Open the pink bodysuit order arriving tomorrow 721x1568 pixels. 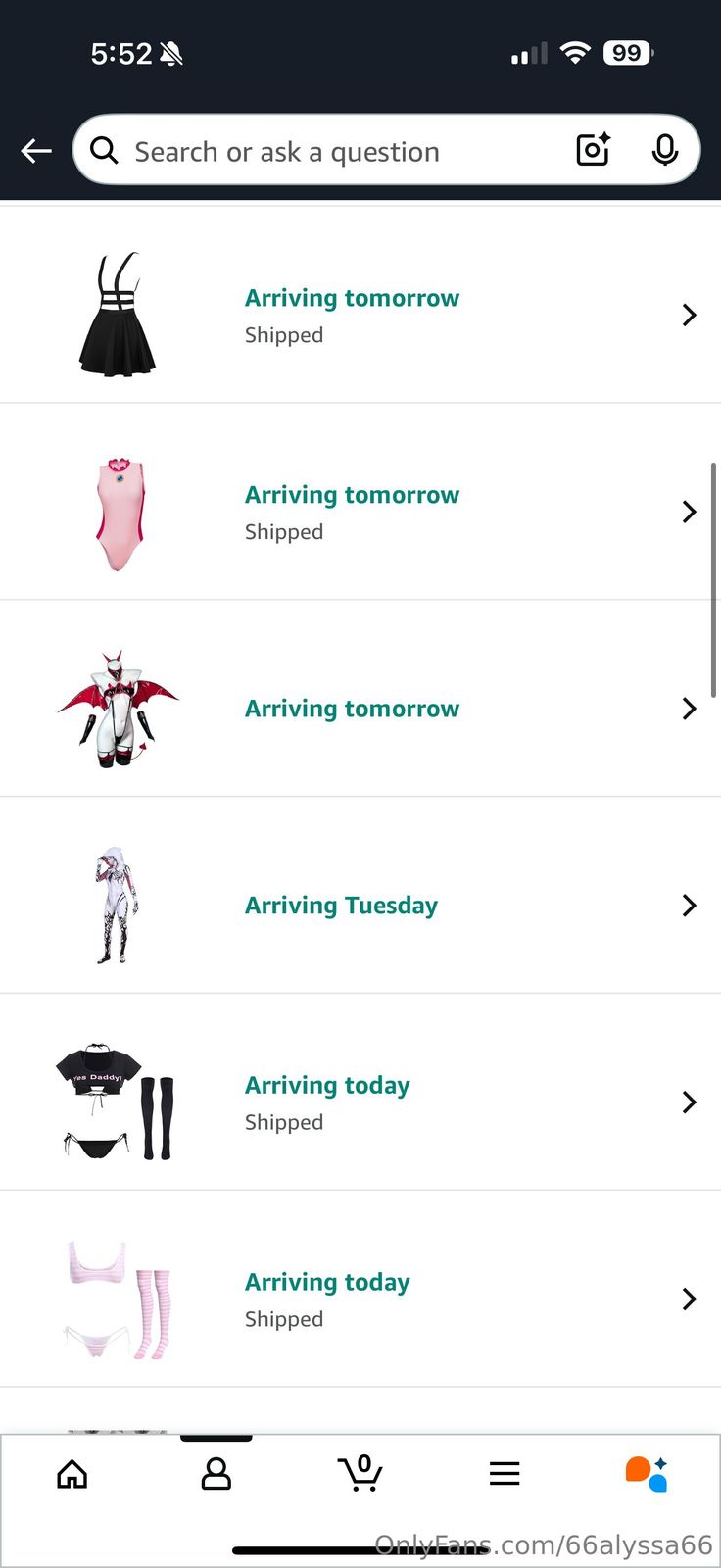tap(360, 512)
